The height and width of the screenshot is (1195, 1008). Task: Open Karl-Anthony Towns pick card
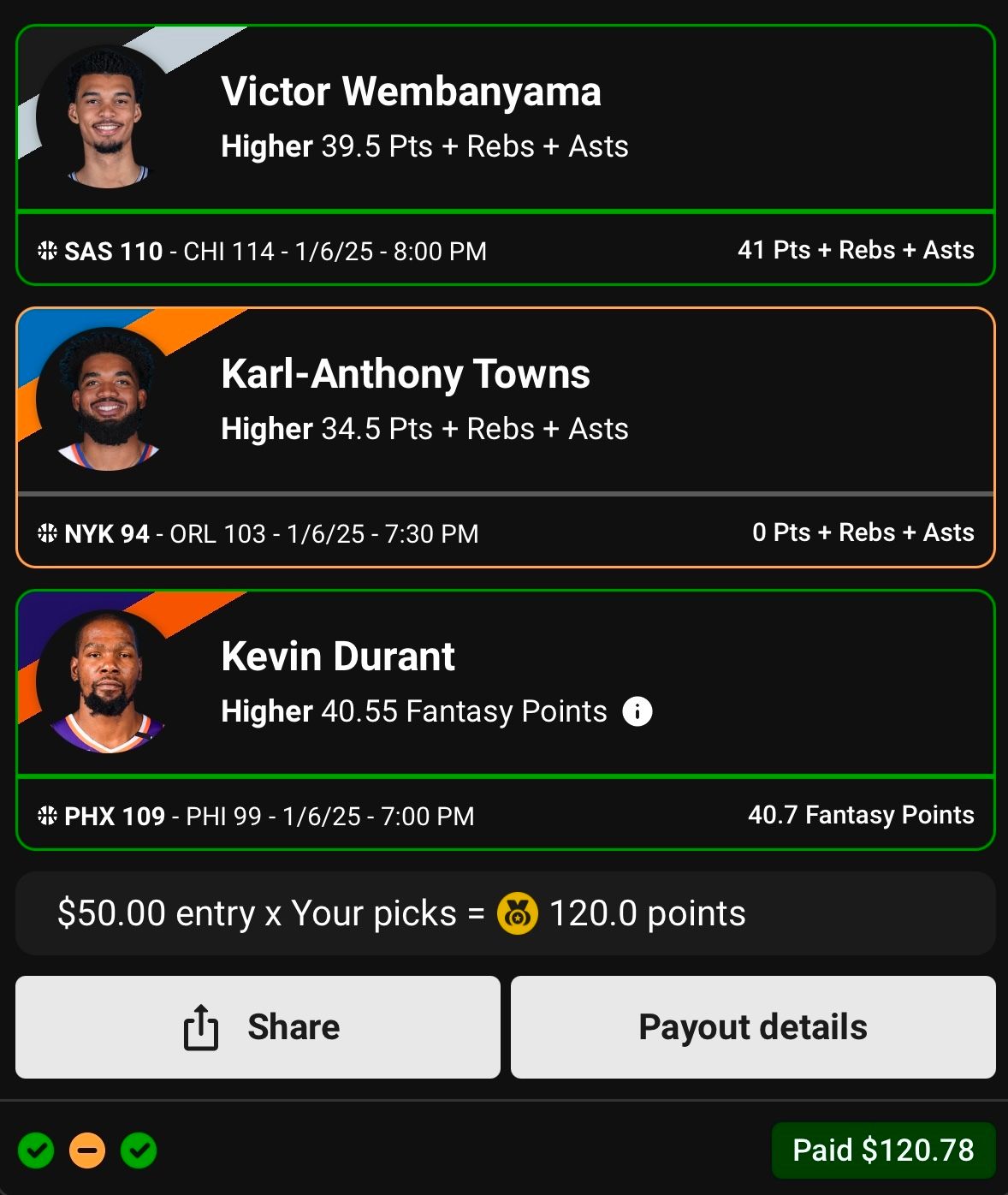click(505, 402)
